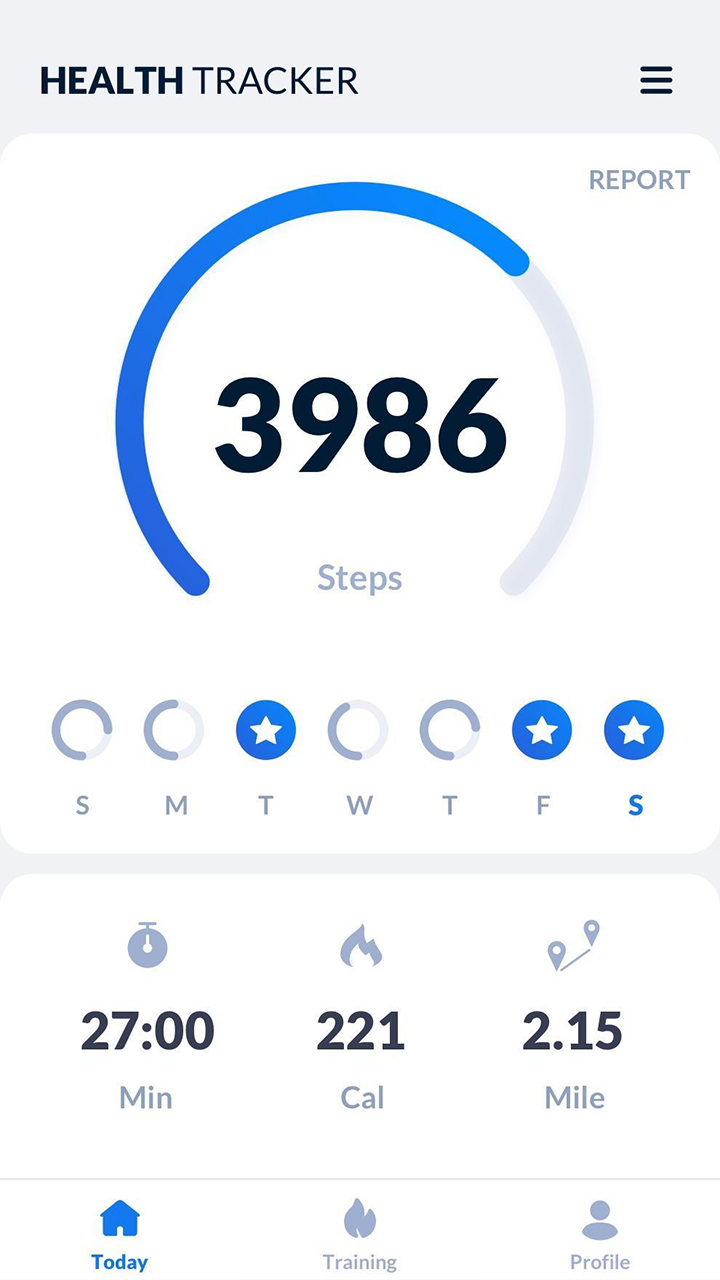
Task: Select Sunday's progress ring
Action: pyautogui.click(x=82, y=730)
